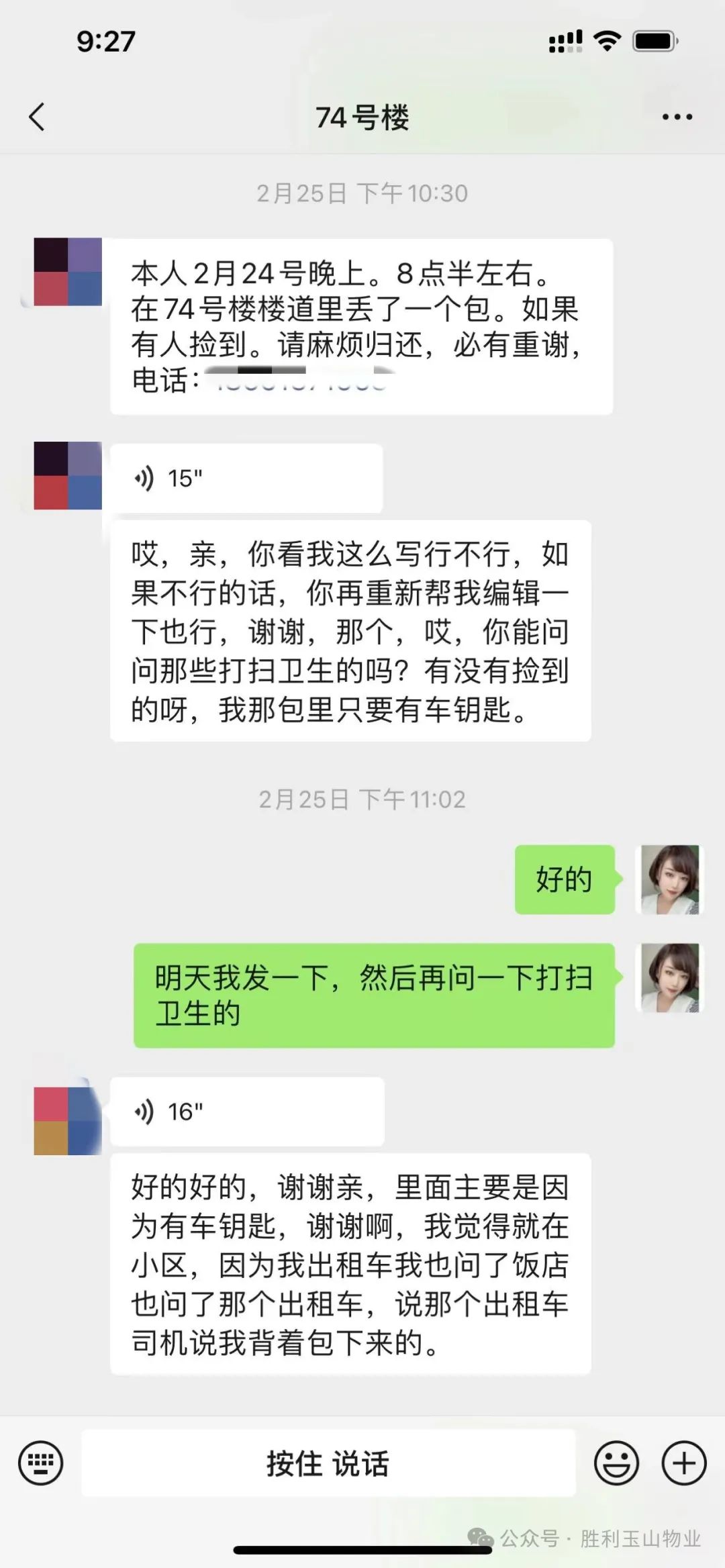
Task: Open the emoji sticker panel
Action: click(x=616, y=1463)
